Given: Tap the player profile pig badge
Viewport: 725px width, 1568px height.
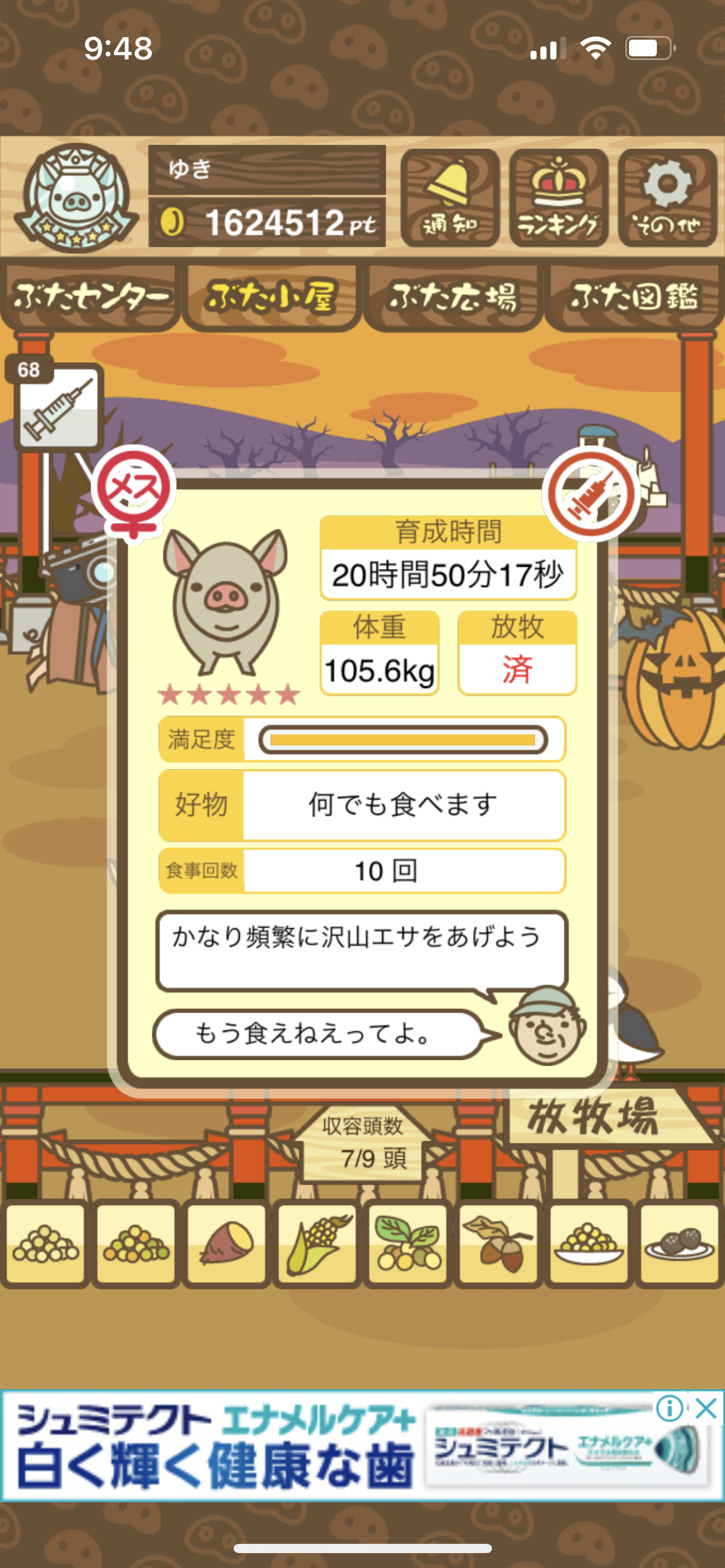Looking at the screenshot, I should 76,198.
